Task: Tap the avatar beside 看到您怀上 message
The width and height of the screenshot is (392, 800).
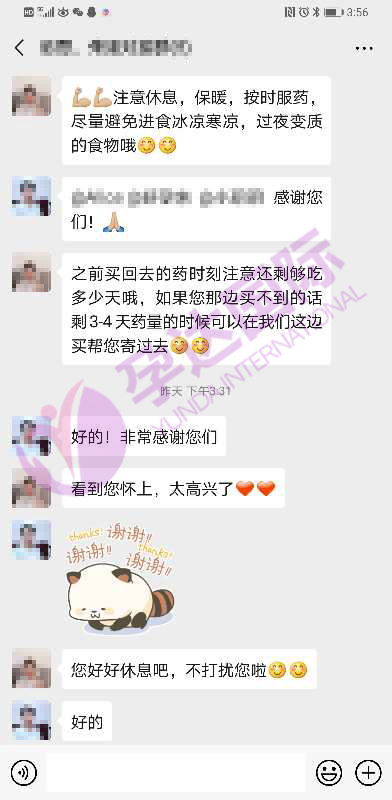Action: click(x=31, y=488)
